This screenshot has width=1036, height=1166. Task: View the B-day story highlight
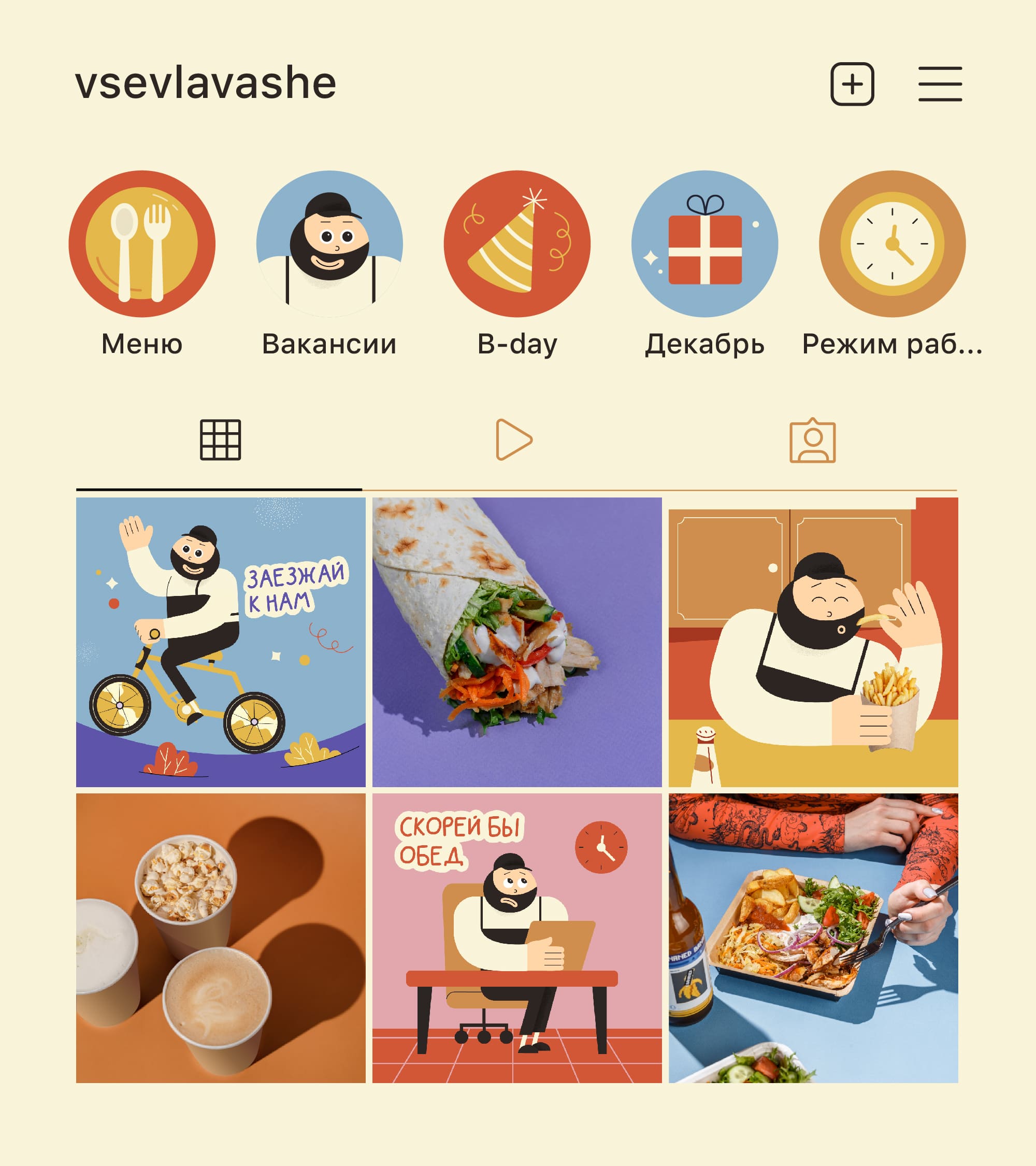point(516,244)
